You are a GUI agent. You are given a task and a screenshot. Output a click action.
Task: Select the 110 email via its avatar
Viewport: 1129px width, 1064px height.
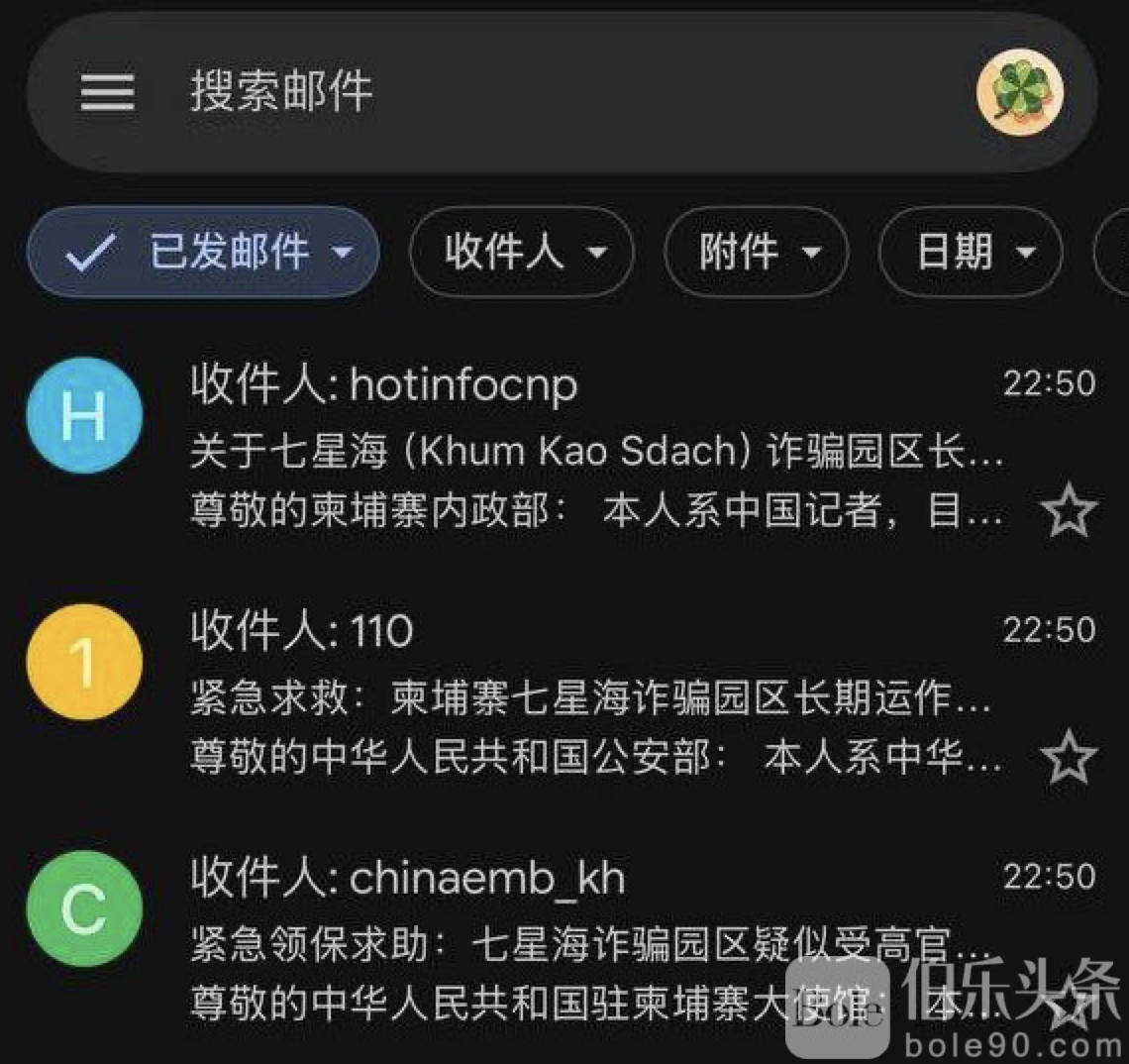point(84,662)
